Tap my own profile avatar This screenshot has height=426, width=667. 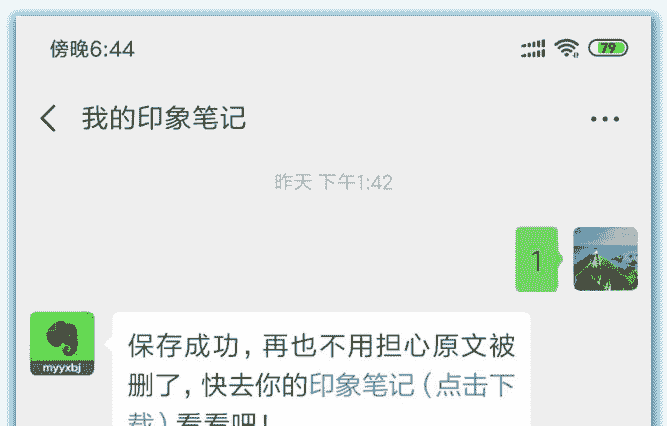(605, 259)
